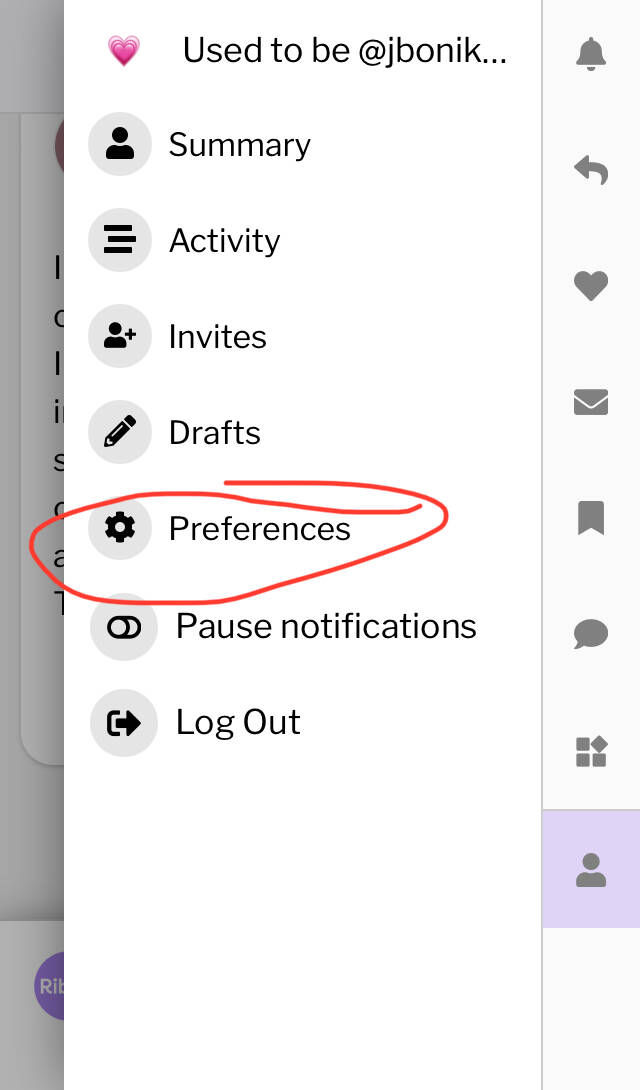This screenshot has width=640, height=1090.
Task: Switch to the profile person tab
Action: (591, 869)
